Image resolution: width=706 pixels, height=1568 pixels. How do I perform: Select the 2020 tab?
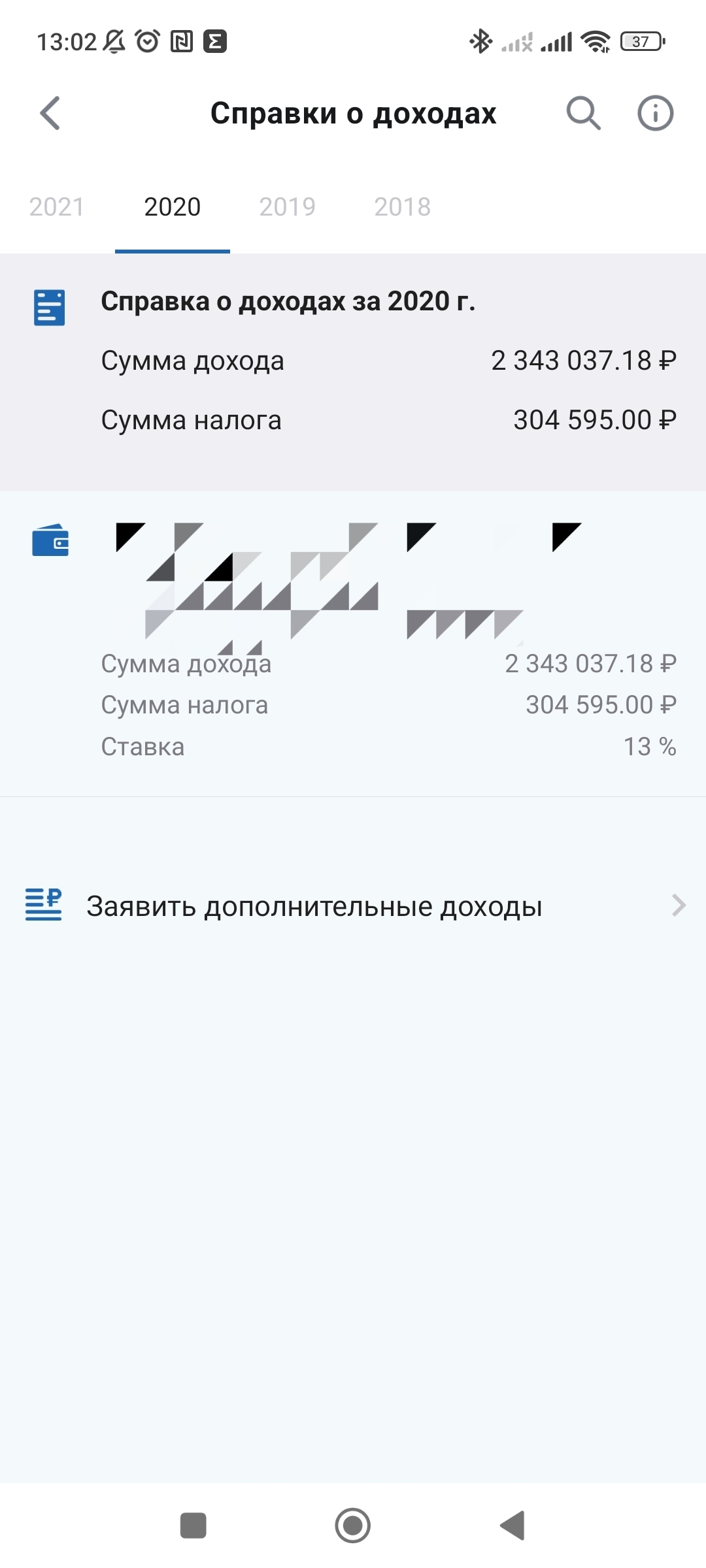[x=173, y=207]
